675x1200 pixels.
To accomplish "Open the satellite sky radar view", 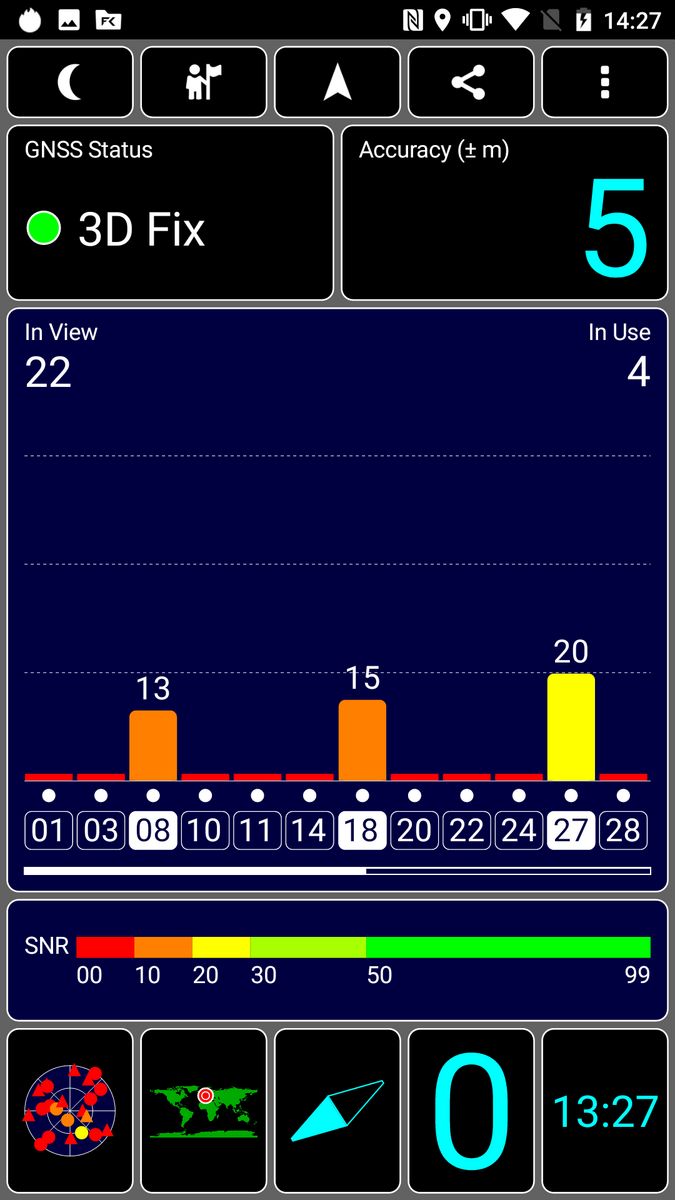I will 70,1110.
